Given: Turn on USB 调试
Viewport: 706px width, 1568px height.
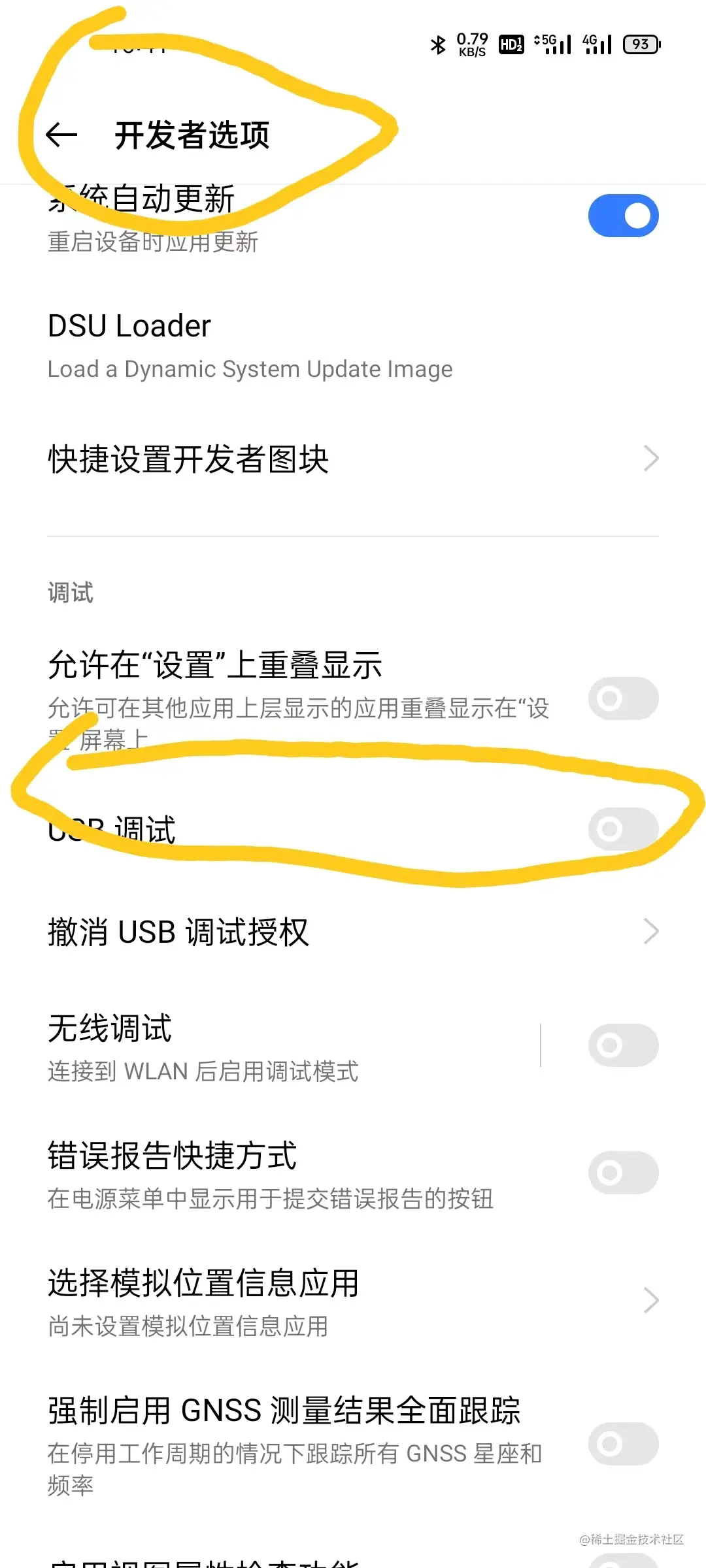Looking at the screenshot, I should 622,829.
